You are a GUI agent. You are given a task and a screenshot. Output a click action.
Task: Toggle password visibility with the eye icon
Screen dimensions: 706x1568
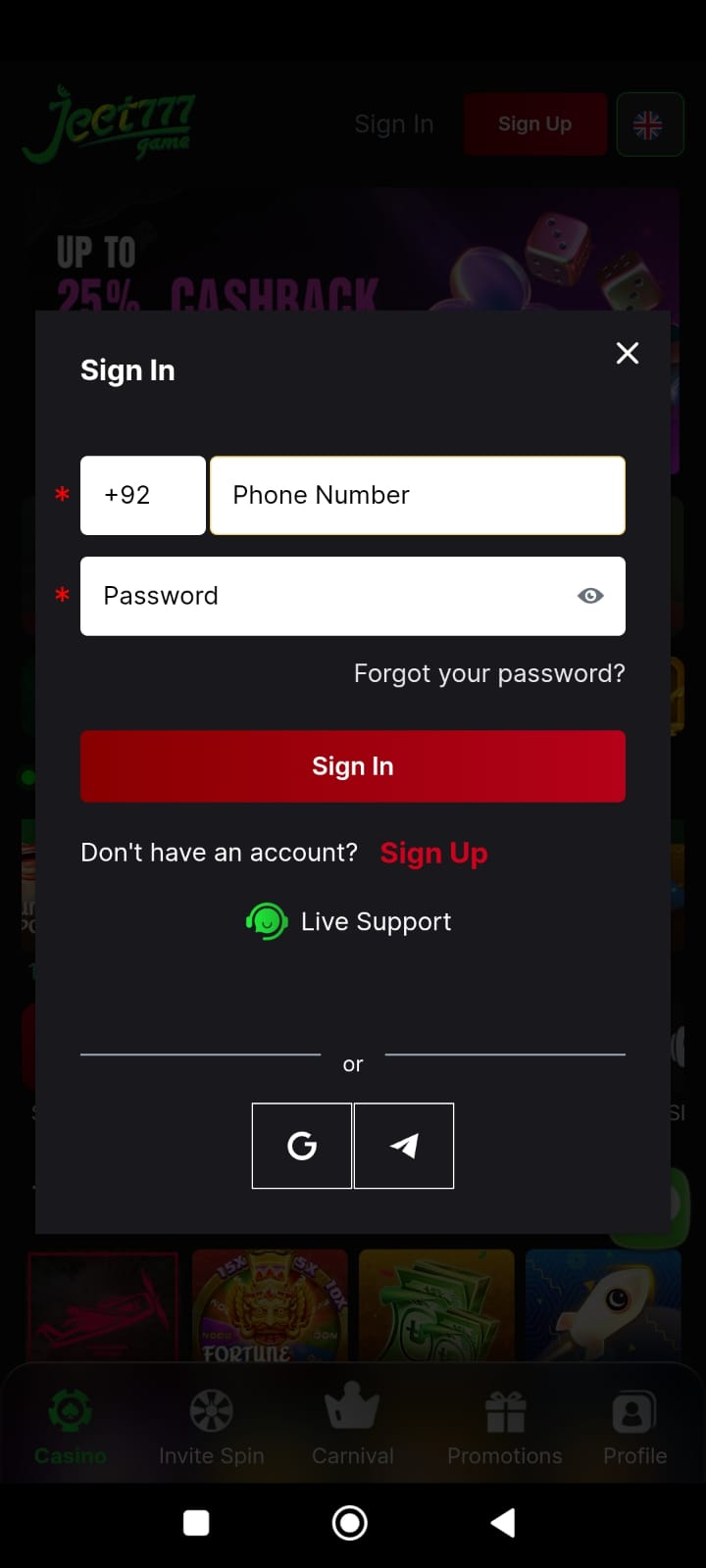pyautogui.click(x=590, y=596)
